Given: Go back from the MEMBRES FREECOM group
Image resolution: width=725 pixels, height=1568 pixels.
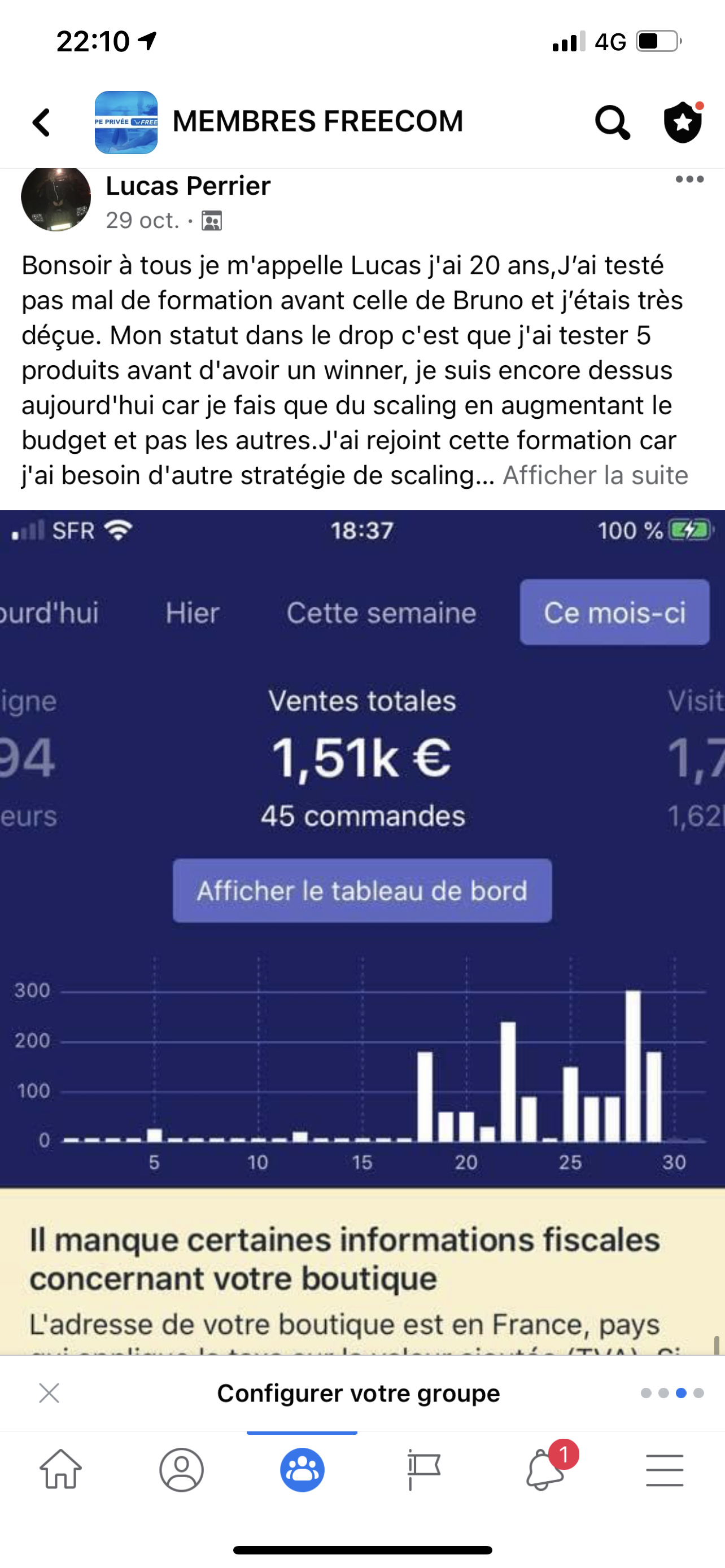Looking at the screenshot, I should click(41, 122).
